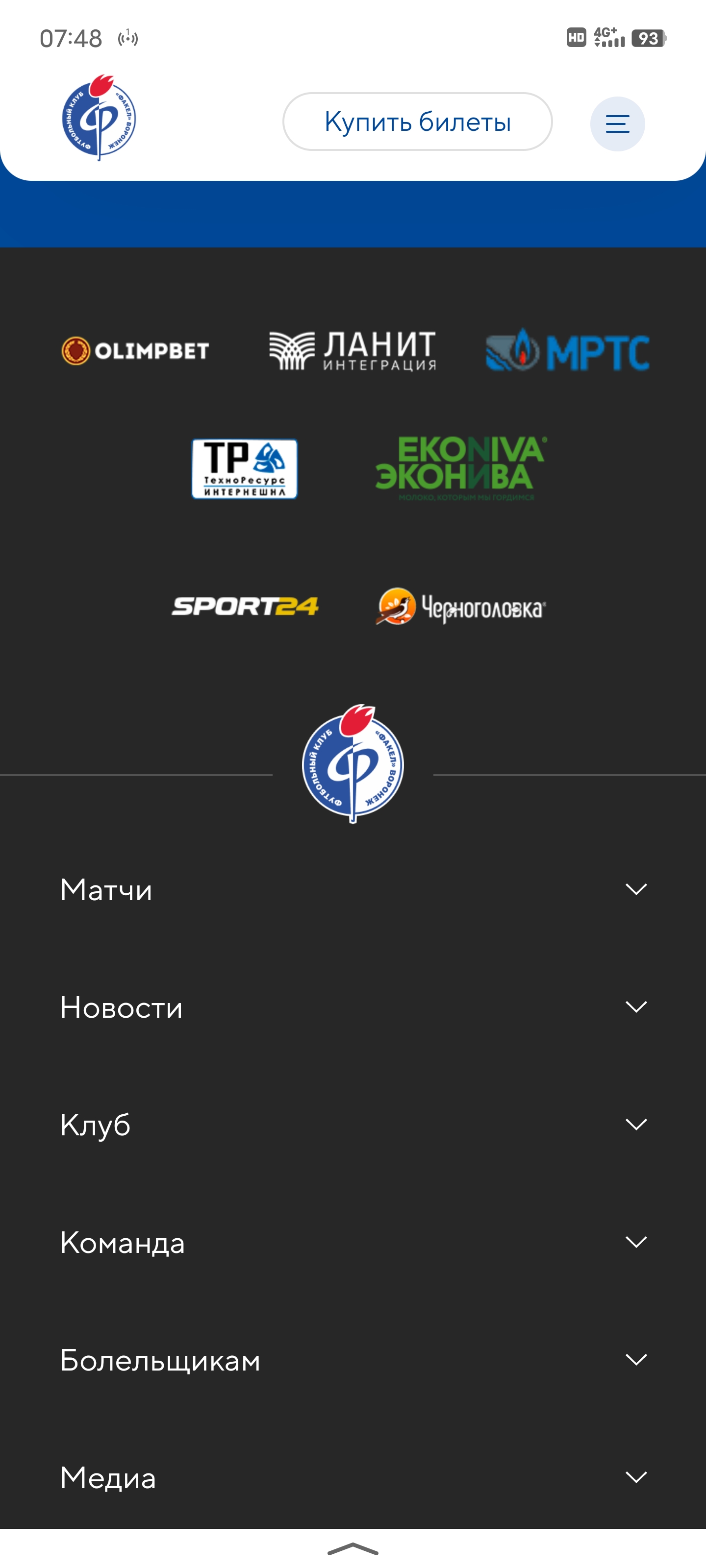Open the ЛАНИТ Интеграция sponsor link

click(x=353, y=351)
